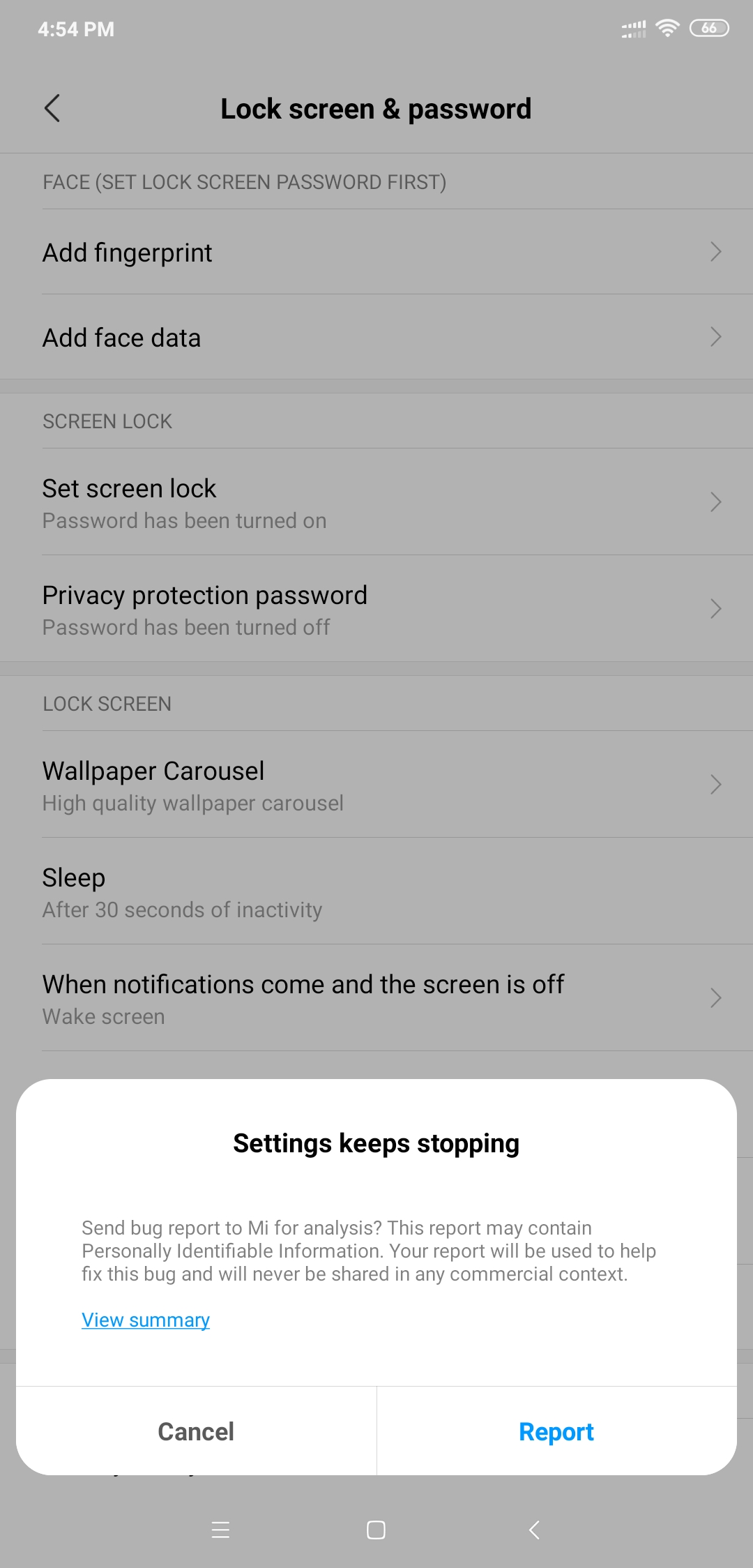
Task: Open Add fingerprint
Action: pos(376,252)
